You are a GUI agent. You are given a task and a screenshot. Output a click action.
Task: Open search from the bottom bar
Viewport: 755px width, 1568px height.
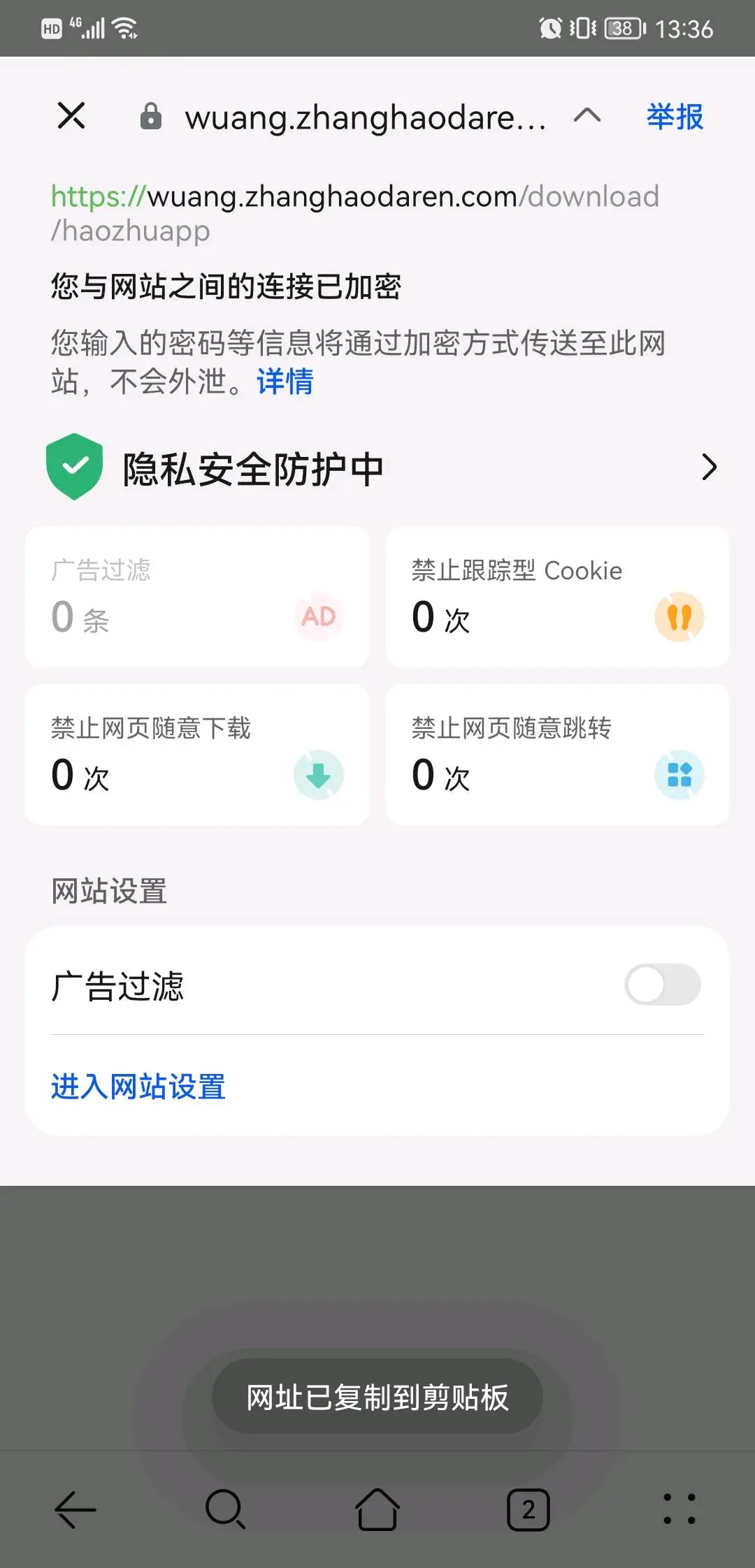point(225,1509)
